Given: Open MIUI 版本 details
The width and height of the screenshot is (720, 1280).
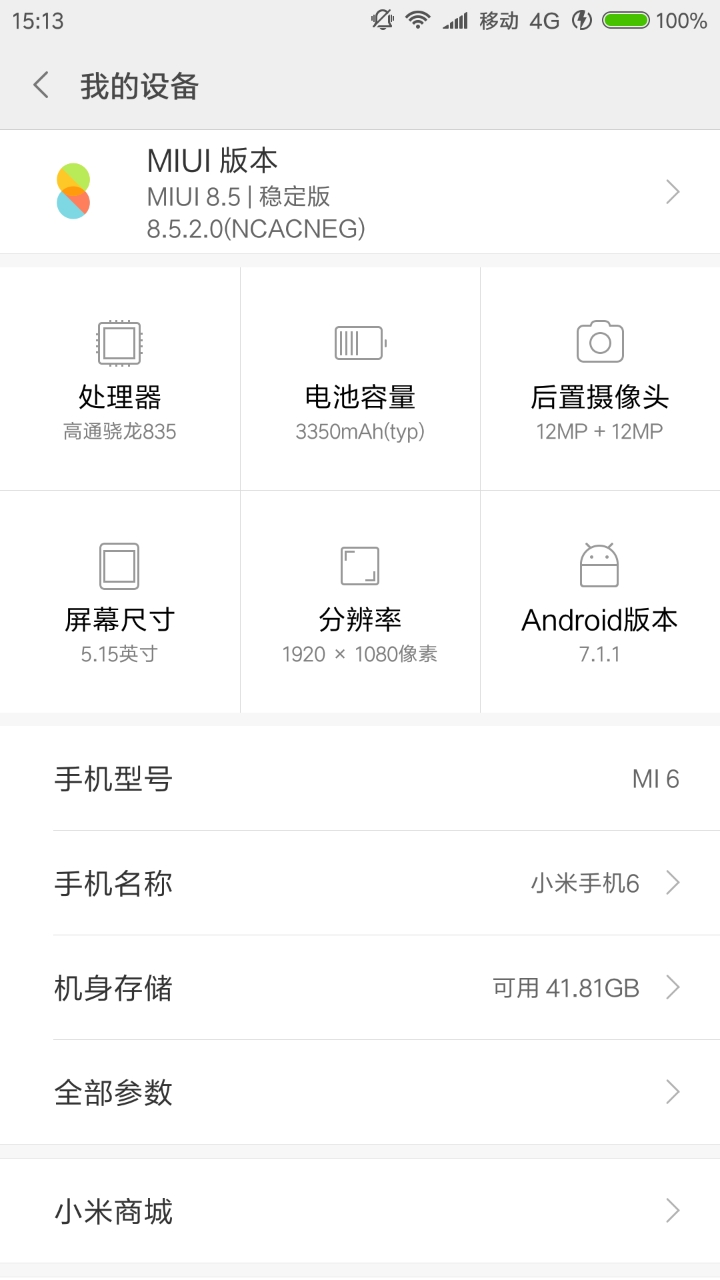Looking at the screenshot, I should coord(360,193).
